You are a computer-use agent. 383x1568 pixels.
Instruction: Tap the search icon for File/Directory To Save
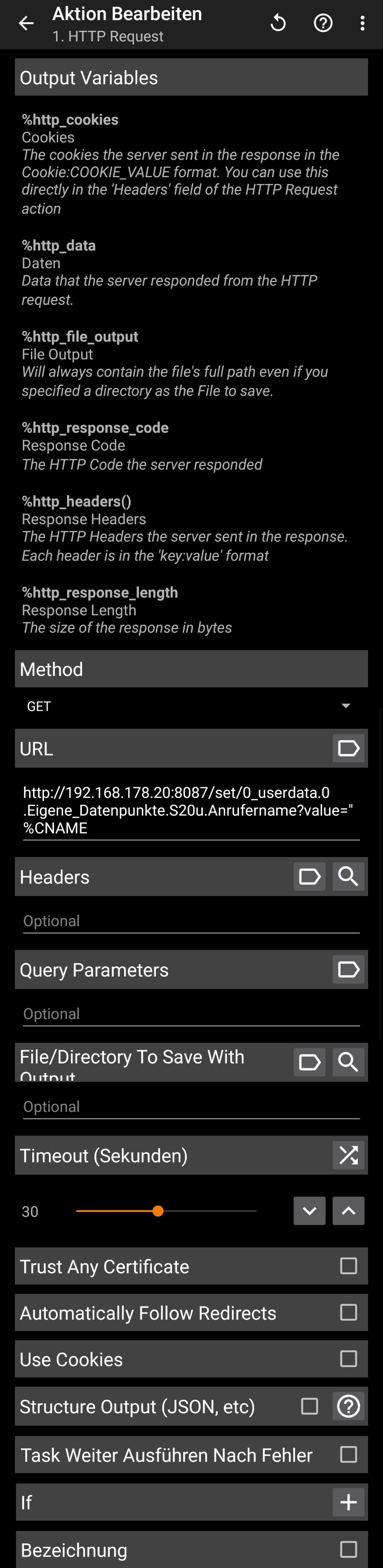click(348, 1062)
